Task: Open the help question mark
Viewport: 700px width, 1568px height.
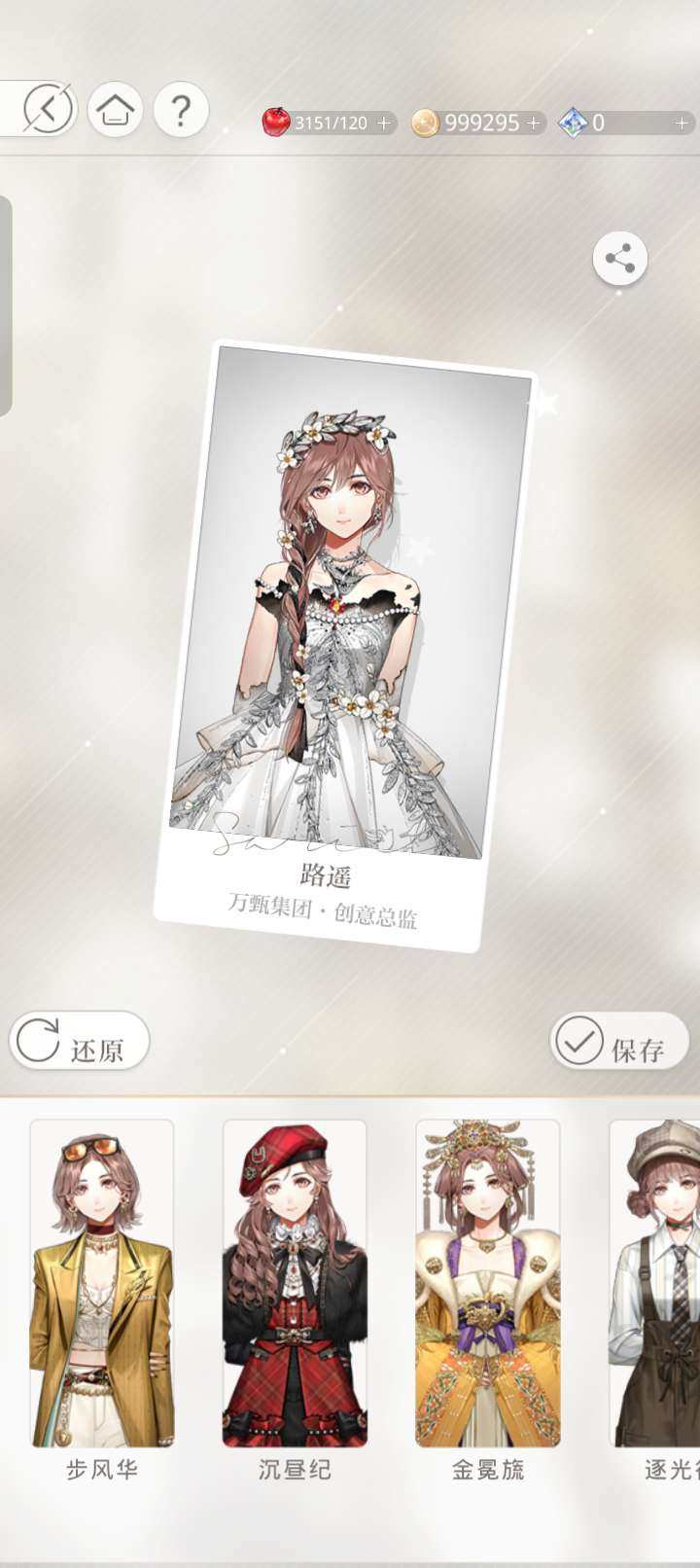Action: (181, 109)
